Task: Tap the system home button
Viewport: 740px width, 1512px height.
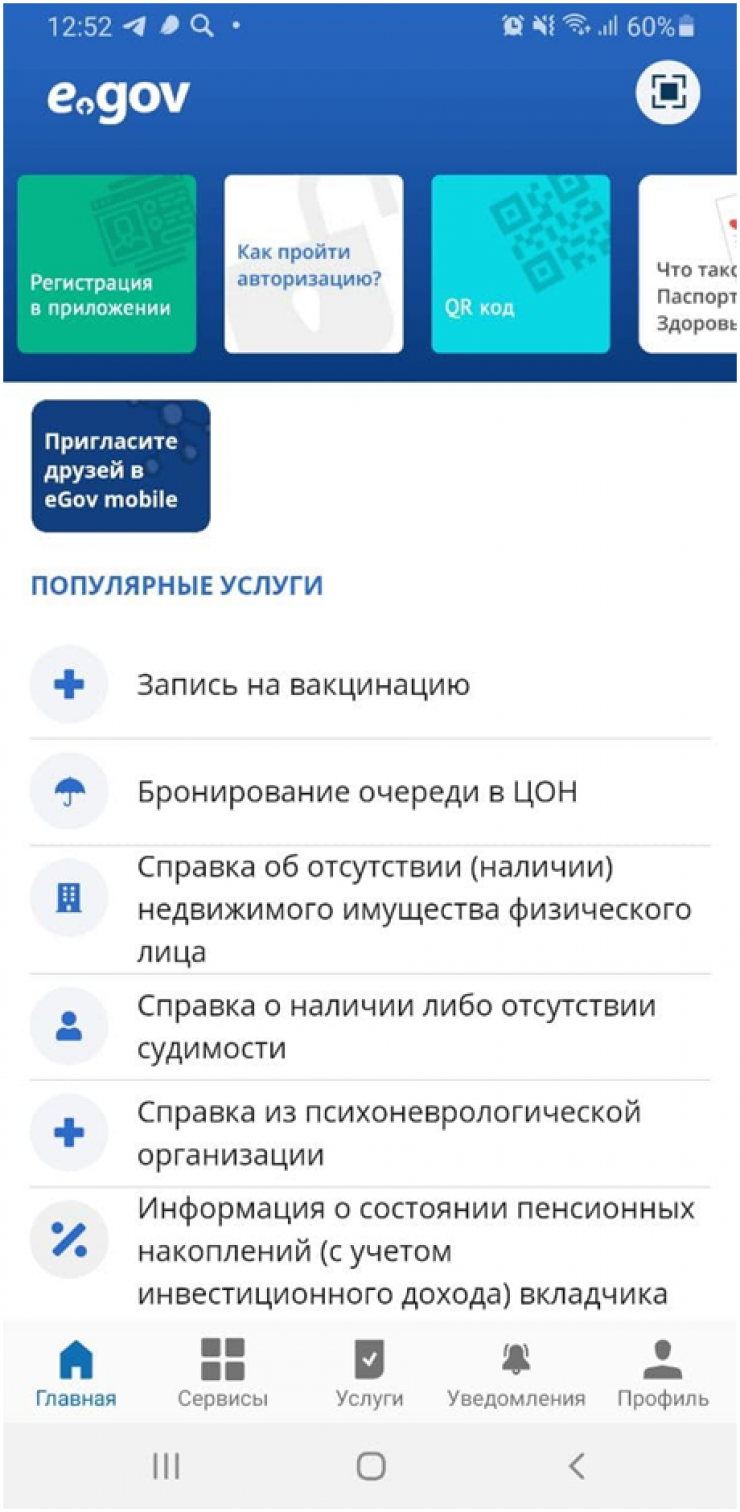Action: tap(371, 1466)
